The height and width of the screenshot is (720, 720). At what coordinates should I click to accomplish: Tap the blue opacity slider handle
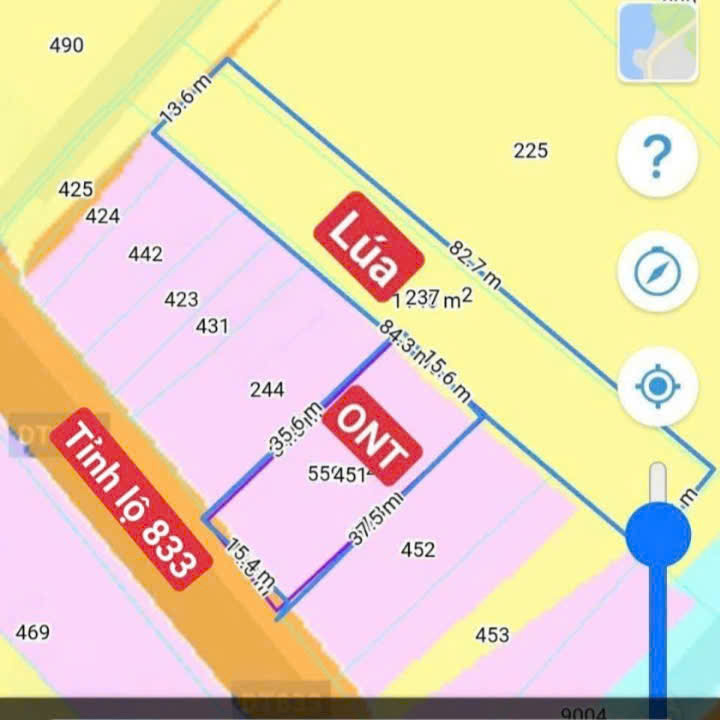[x=658, y=535]
